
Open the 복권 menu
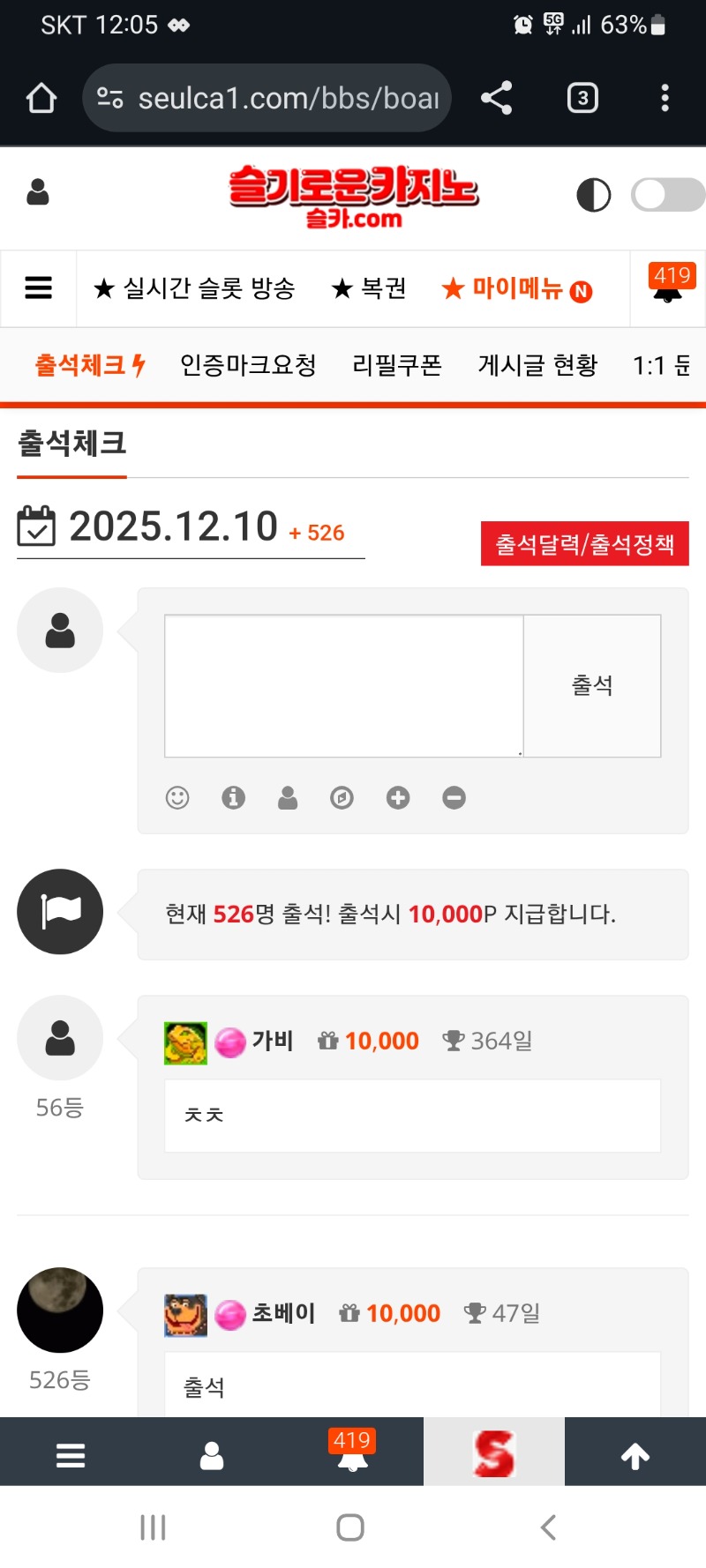pos(369,288)
